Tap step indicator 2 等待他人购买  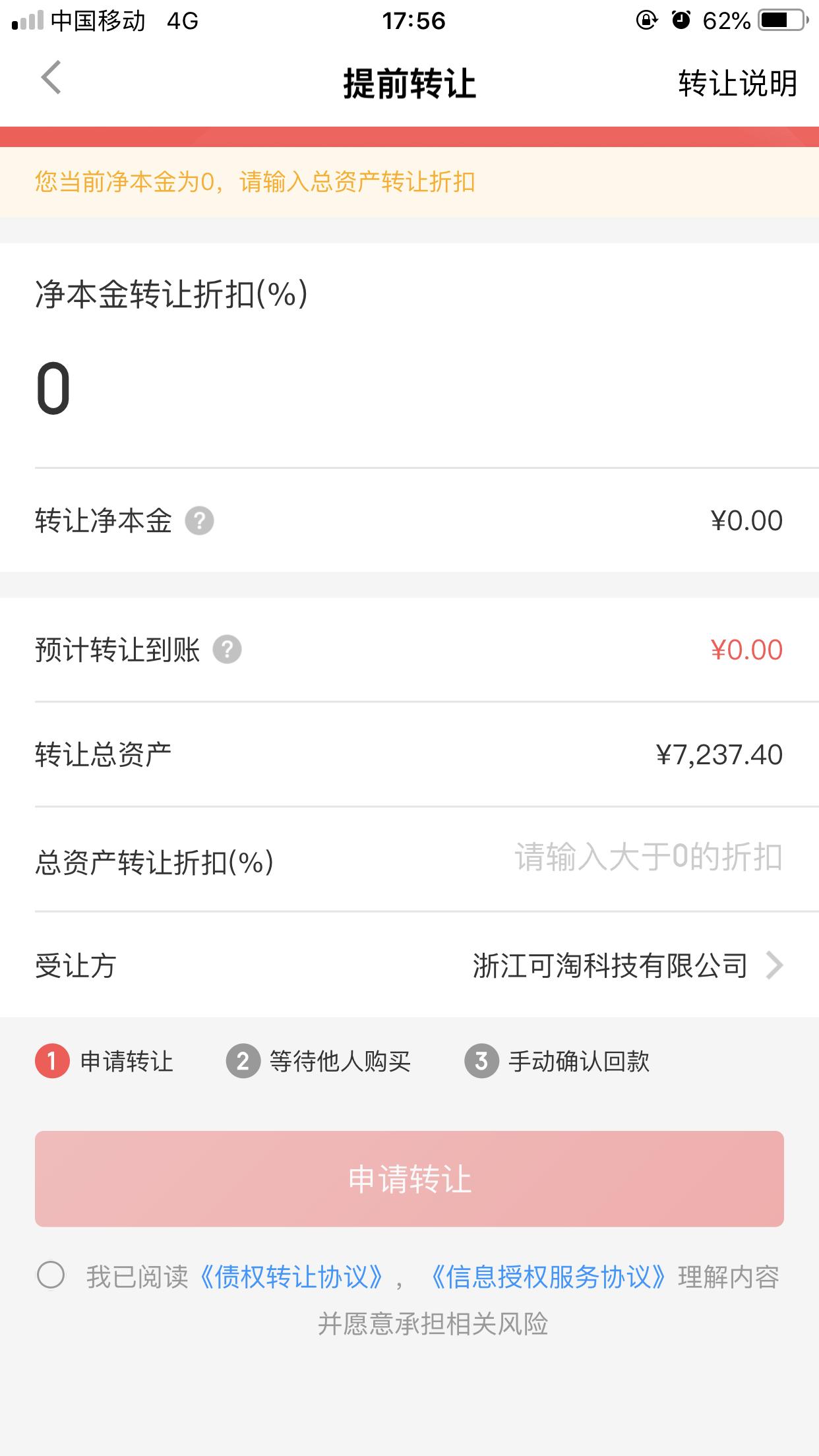click(243, 1062)
